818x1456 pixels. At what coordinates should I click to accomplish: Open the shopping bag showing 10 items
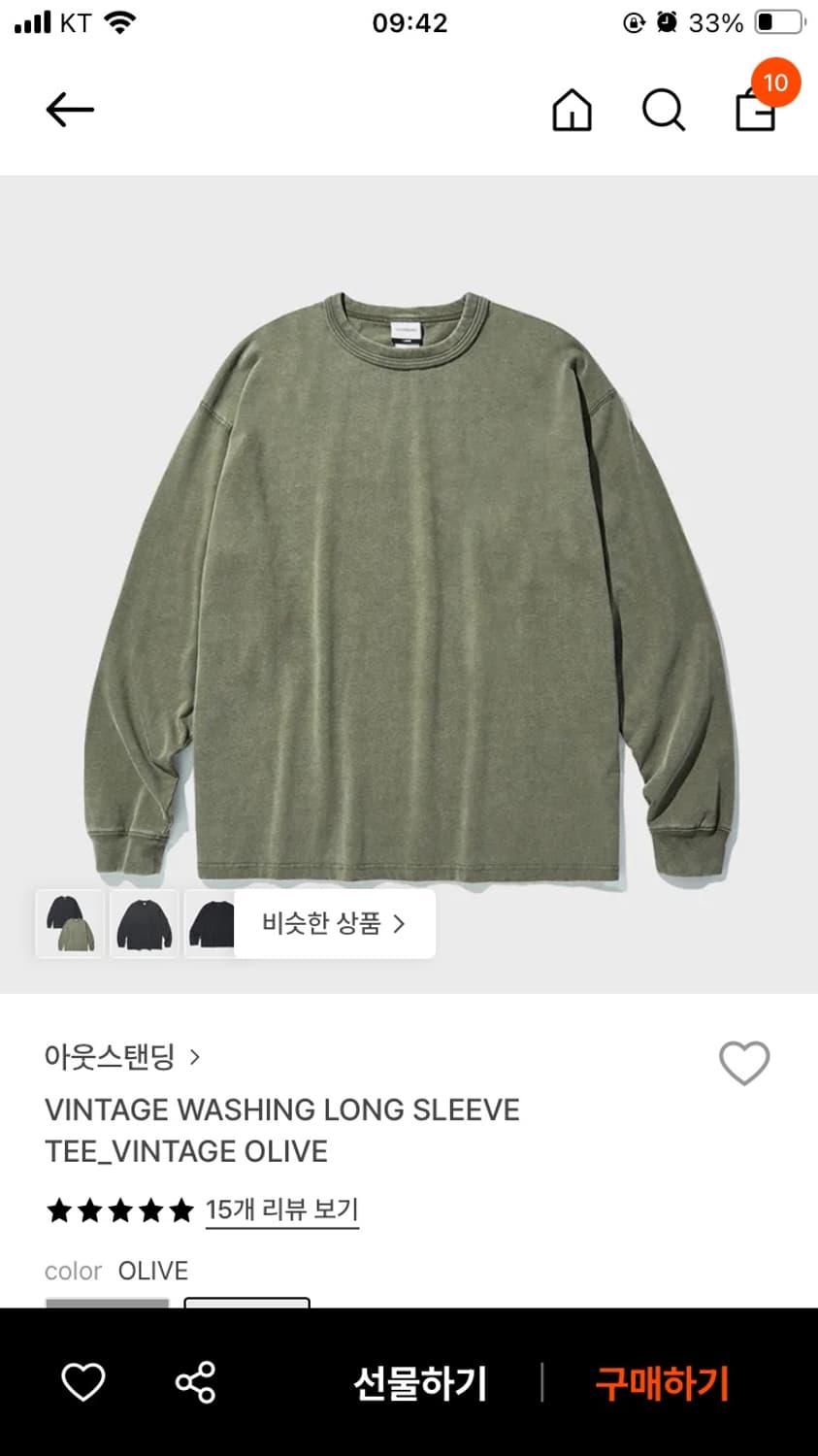click(755, 110)
